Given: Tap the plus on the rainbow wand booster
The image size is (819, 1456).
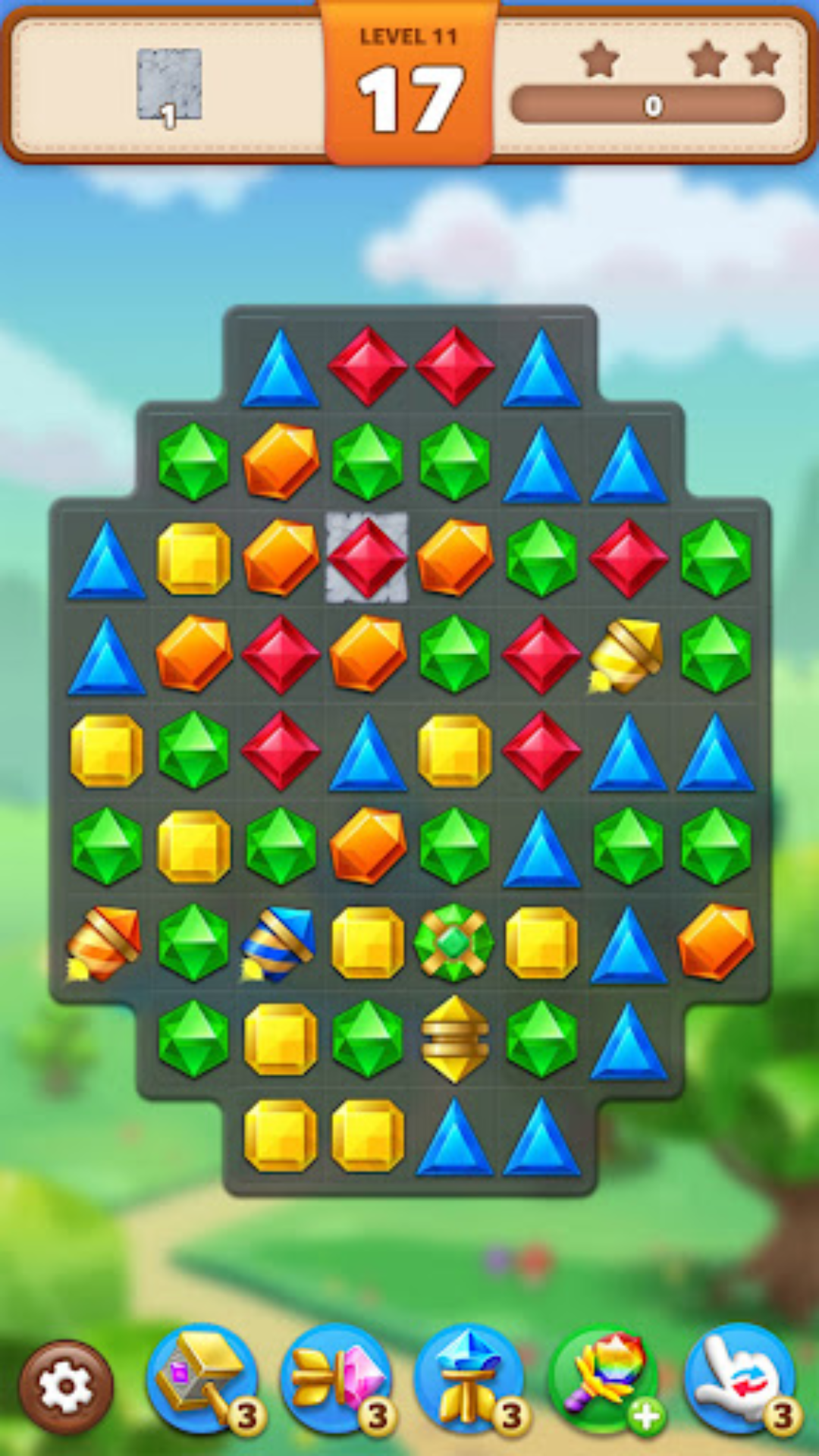Looking at the screenshot, I should [645, 1417].
